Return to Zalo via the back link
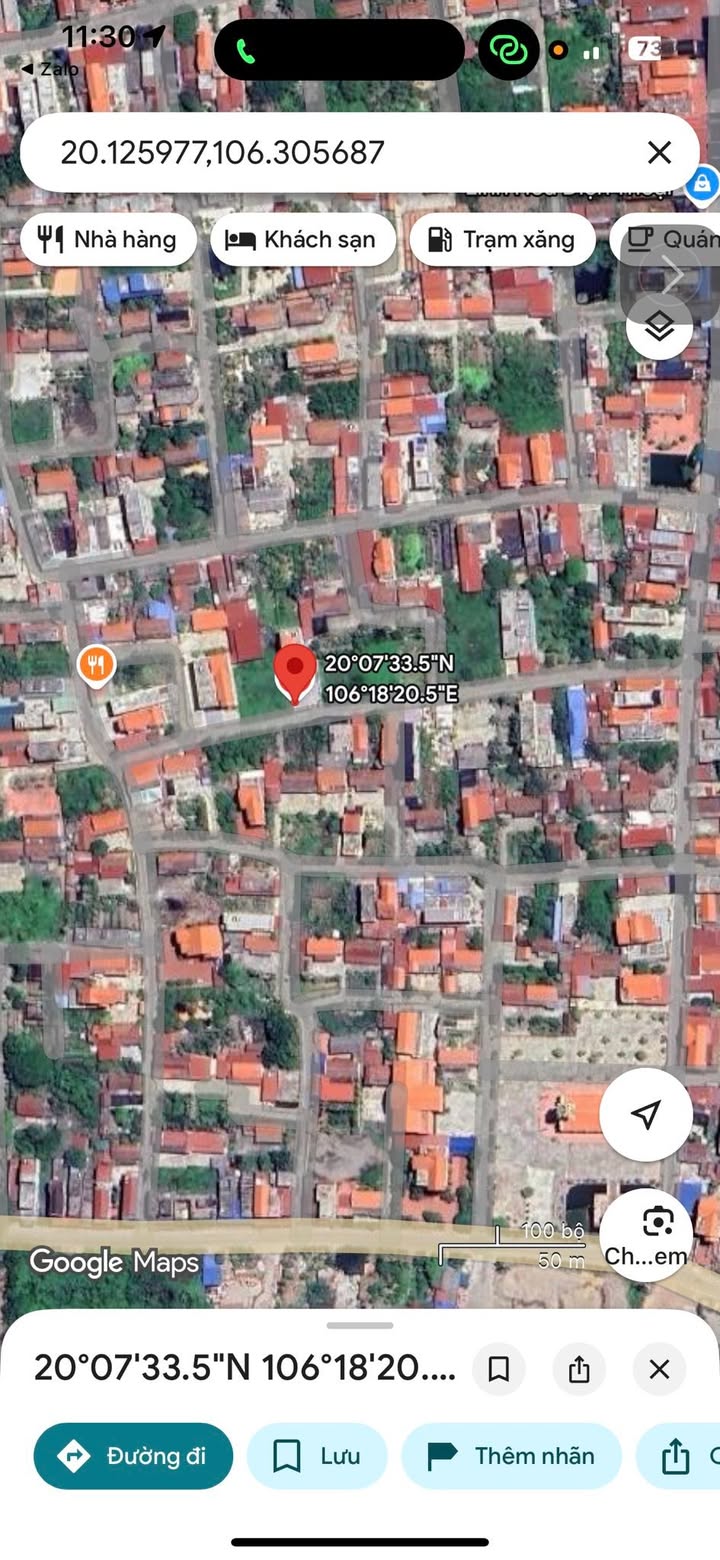 tap(48, 69)
